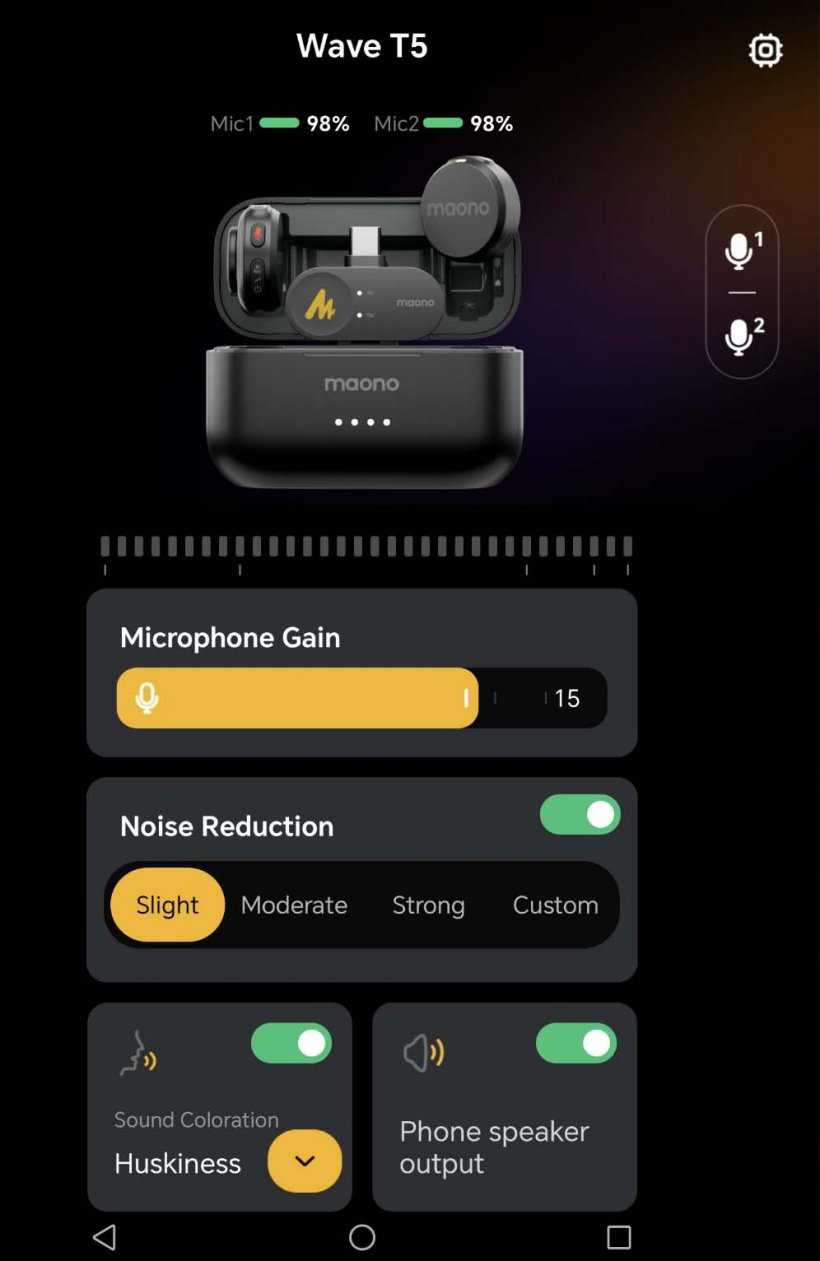Image resolution: width=820 pixels, height=1261 pixels.
Task: Expand the Huskiness dropdown arrow
Action: pyautogui.click(x=305, y=1161)
